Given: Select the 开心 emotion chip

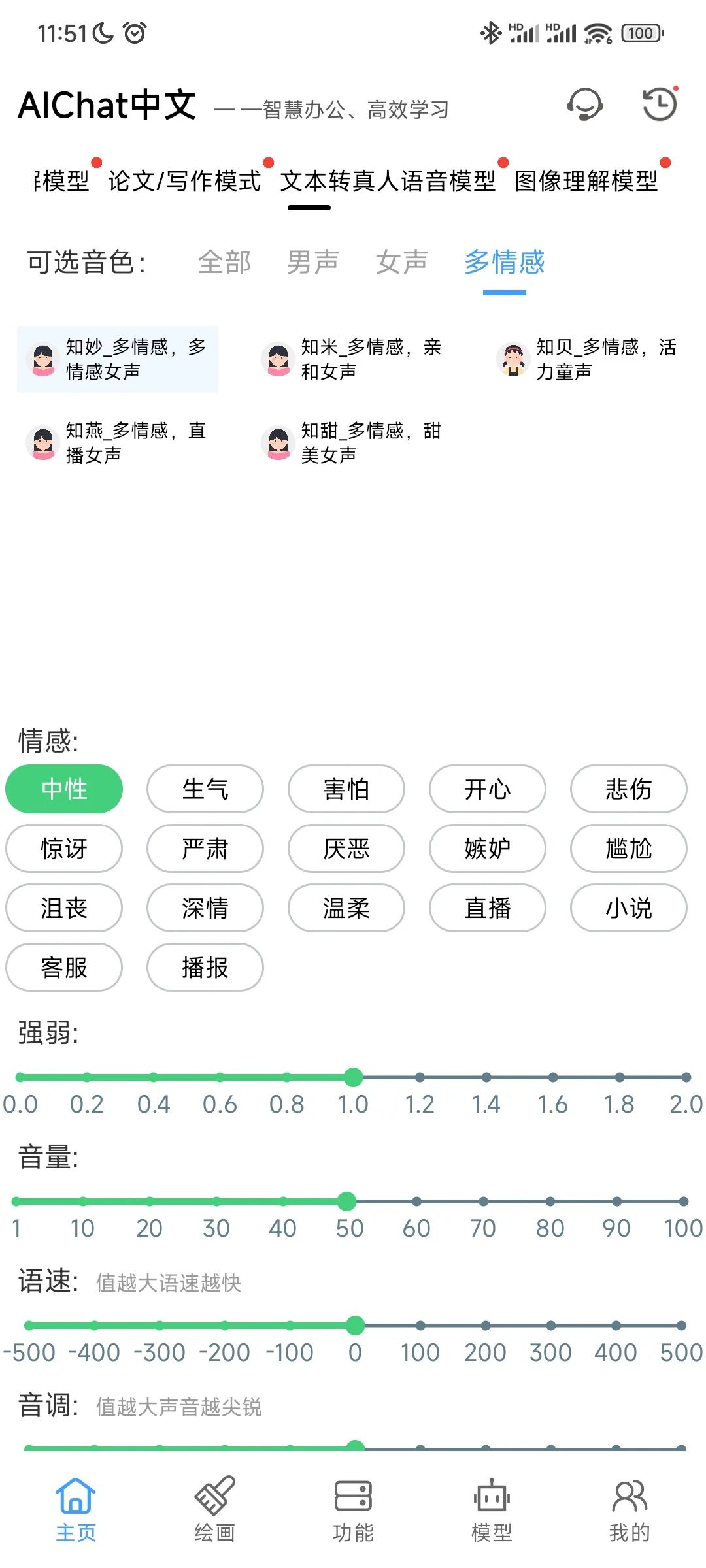Looking at the screenshot, I should click(488, 789).
